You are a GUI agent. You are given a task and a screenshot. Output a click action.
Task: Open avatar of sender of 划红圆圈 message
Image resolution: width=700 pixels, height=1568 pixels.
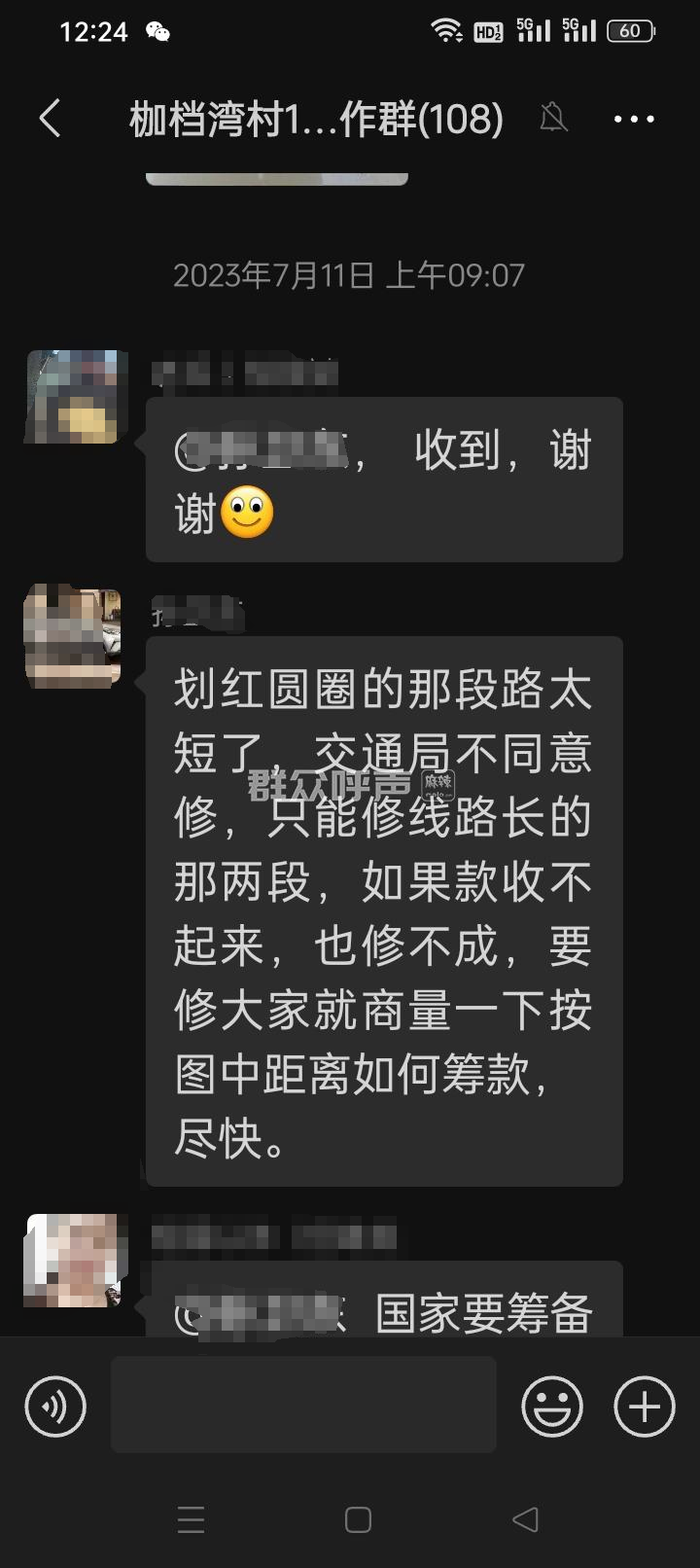point(72,636)
